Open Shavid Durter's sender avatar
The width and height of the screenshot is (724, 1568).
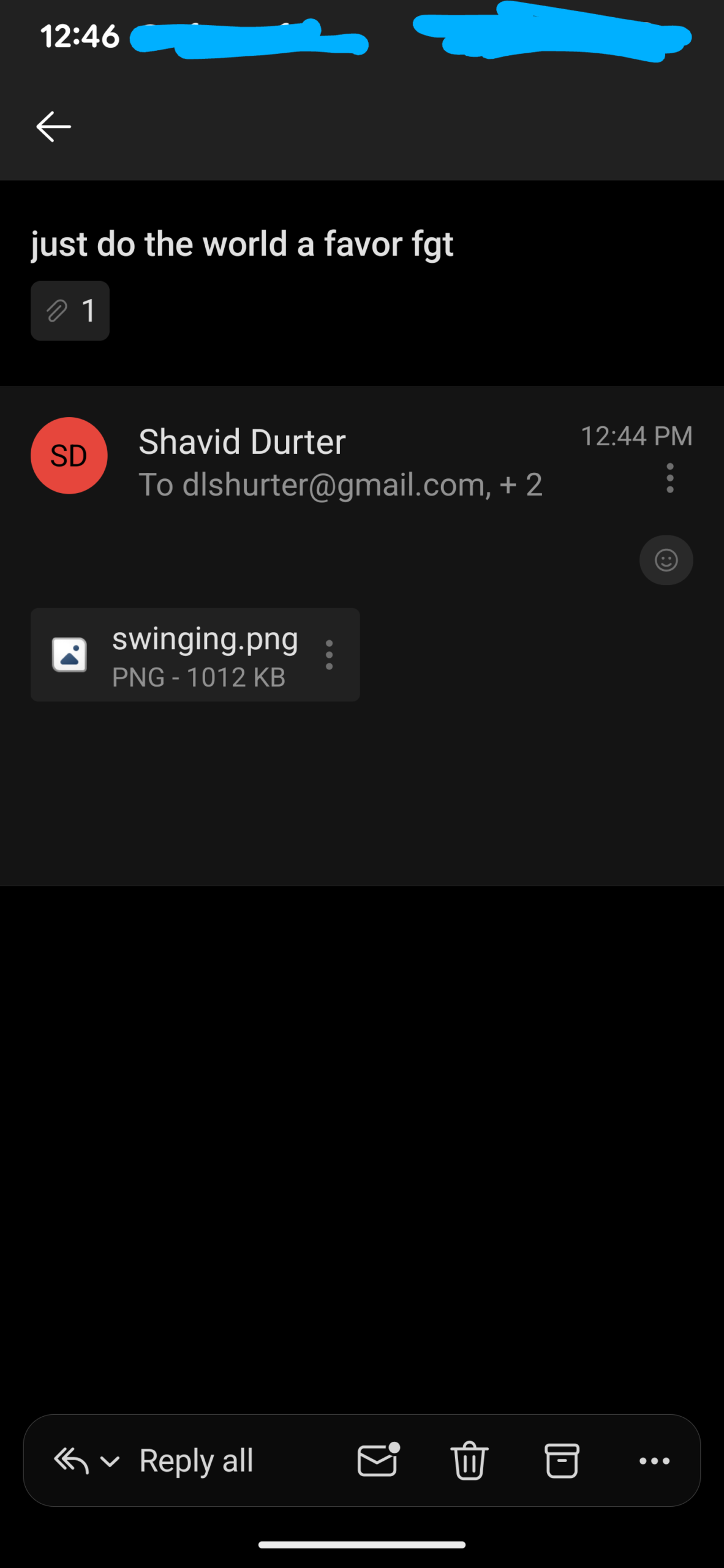pos(69,456)
